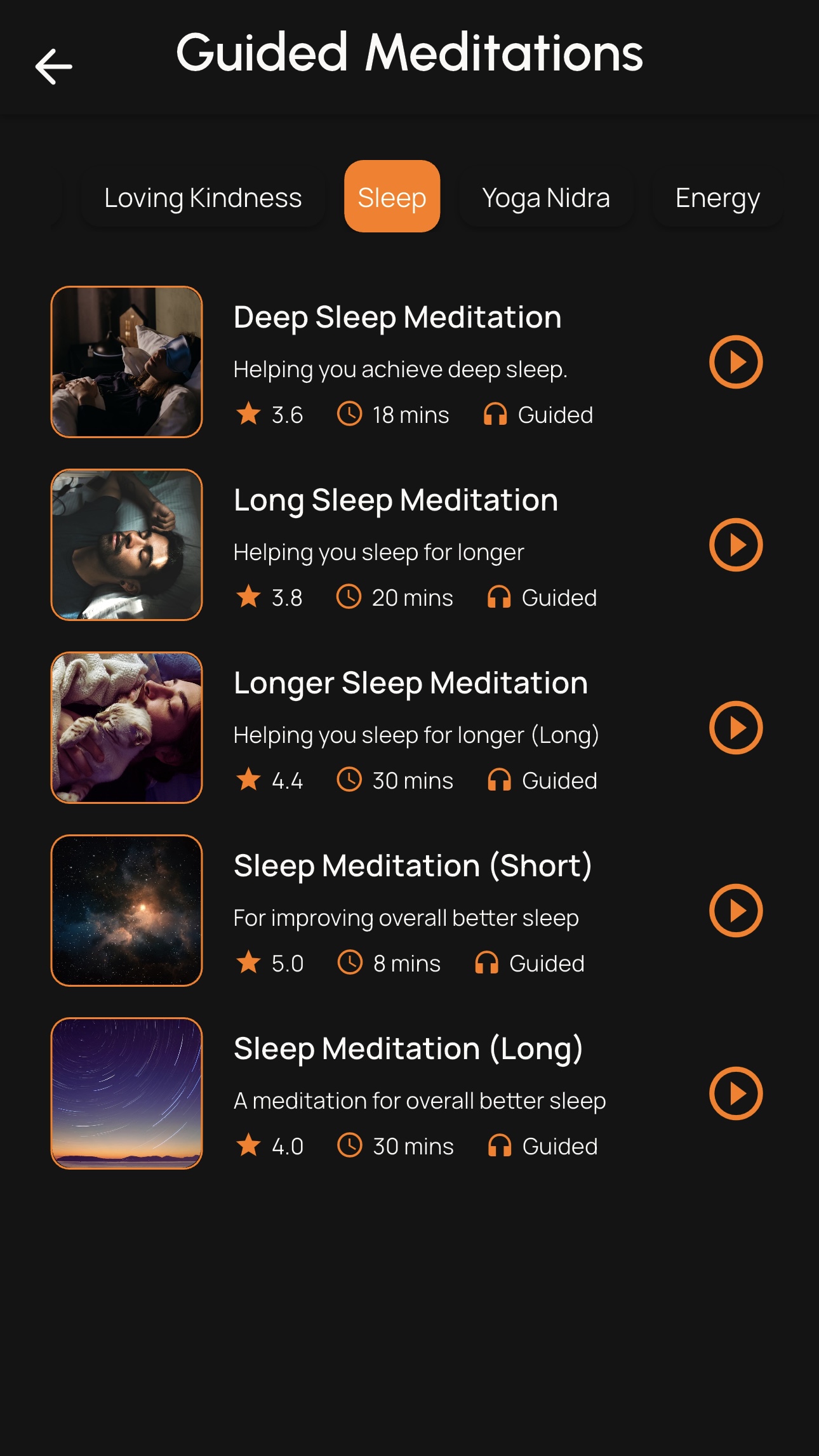
Task: Go back using the arrow icon
Action: 54,66
